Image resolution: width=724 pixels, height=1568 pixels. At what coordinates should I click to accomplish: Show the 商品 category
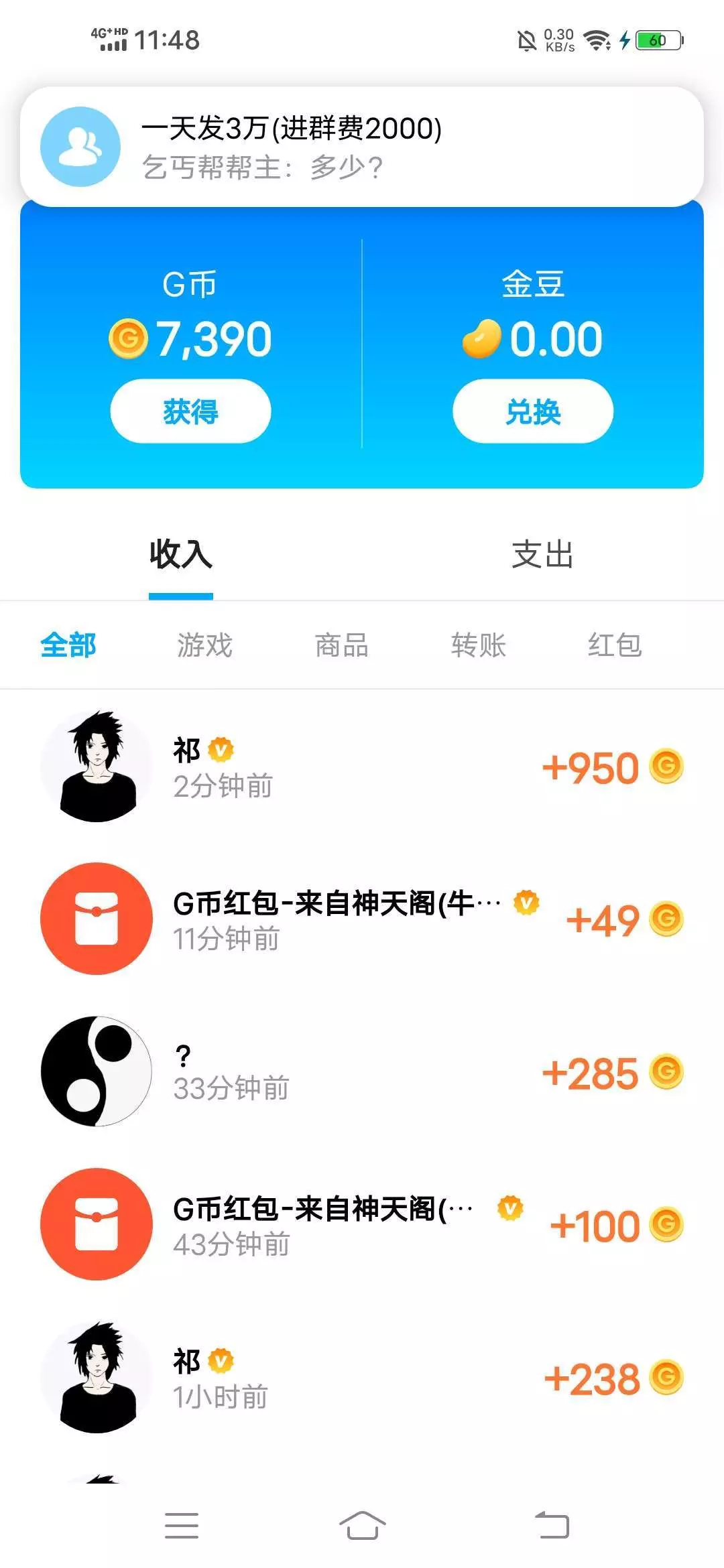[342, 645]
